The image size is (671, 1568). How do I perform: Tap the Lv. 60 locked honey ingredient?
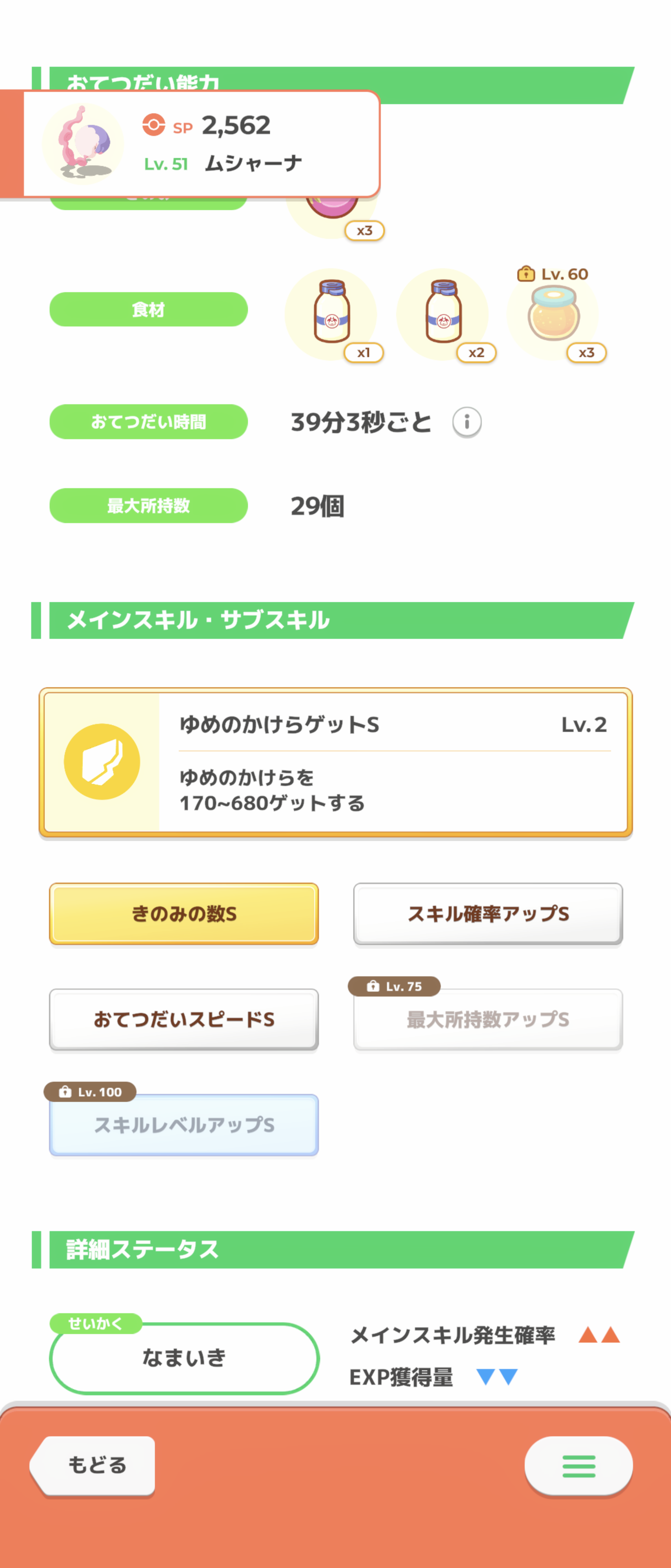pyautogui.click(x=553, y=314)
